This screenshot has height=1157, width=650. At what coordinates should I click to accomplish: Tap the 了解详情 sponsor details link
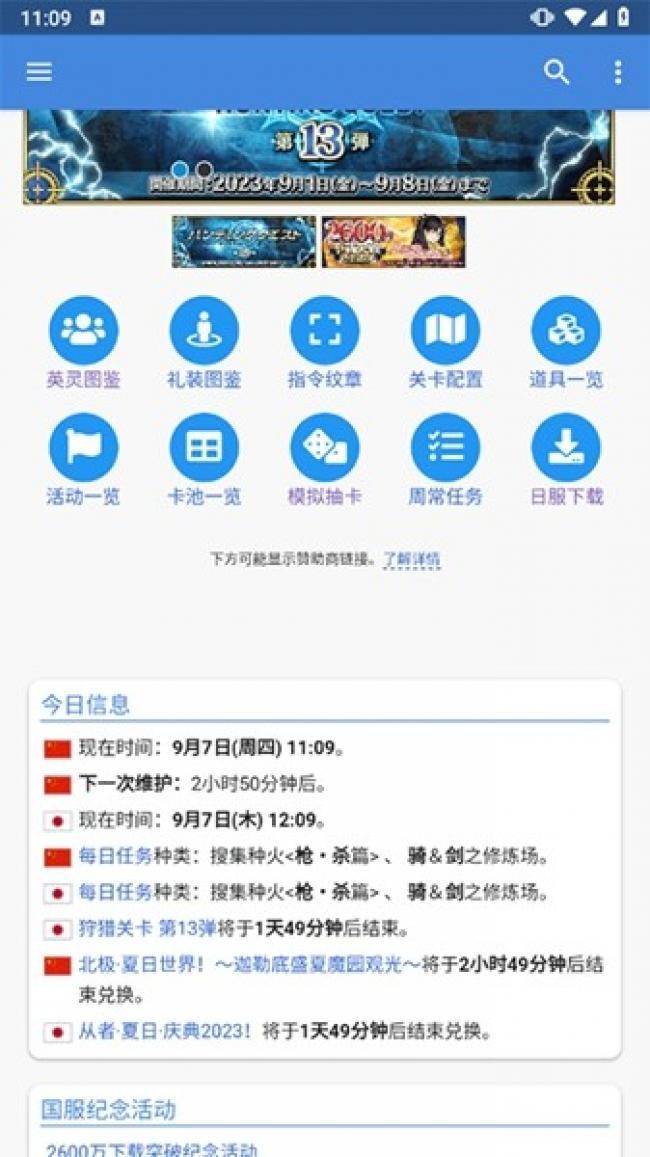click(411, 559)
